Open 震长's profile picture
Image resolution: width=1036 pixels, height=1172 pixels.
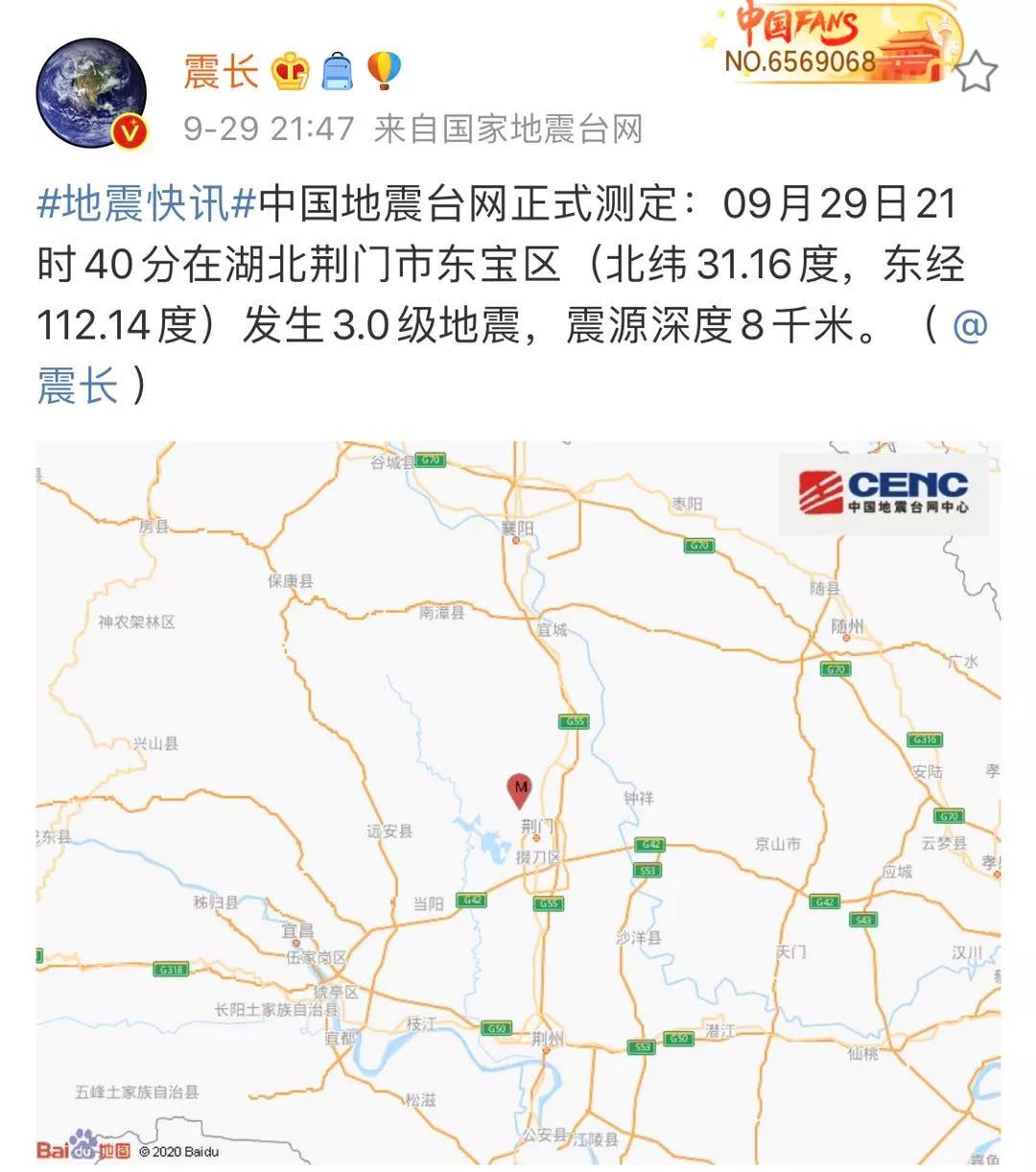click(x=91, y=94)
